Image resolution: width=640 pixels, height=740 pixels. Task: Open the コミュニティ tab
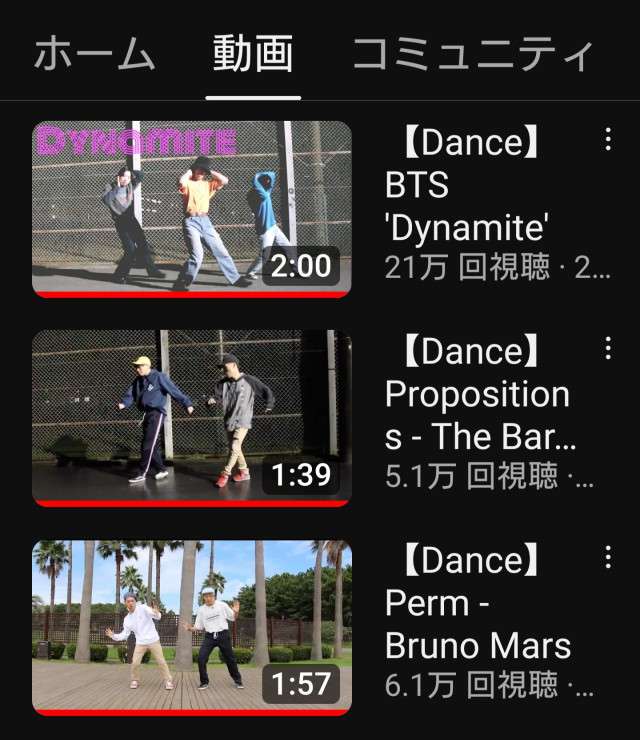(x=473, y=55)
